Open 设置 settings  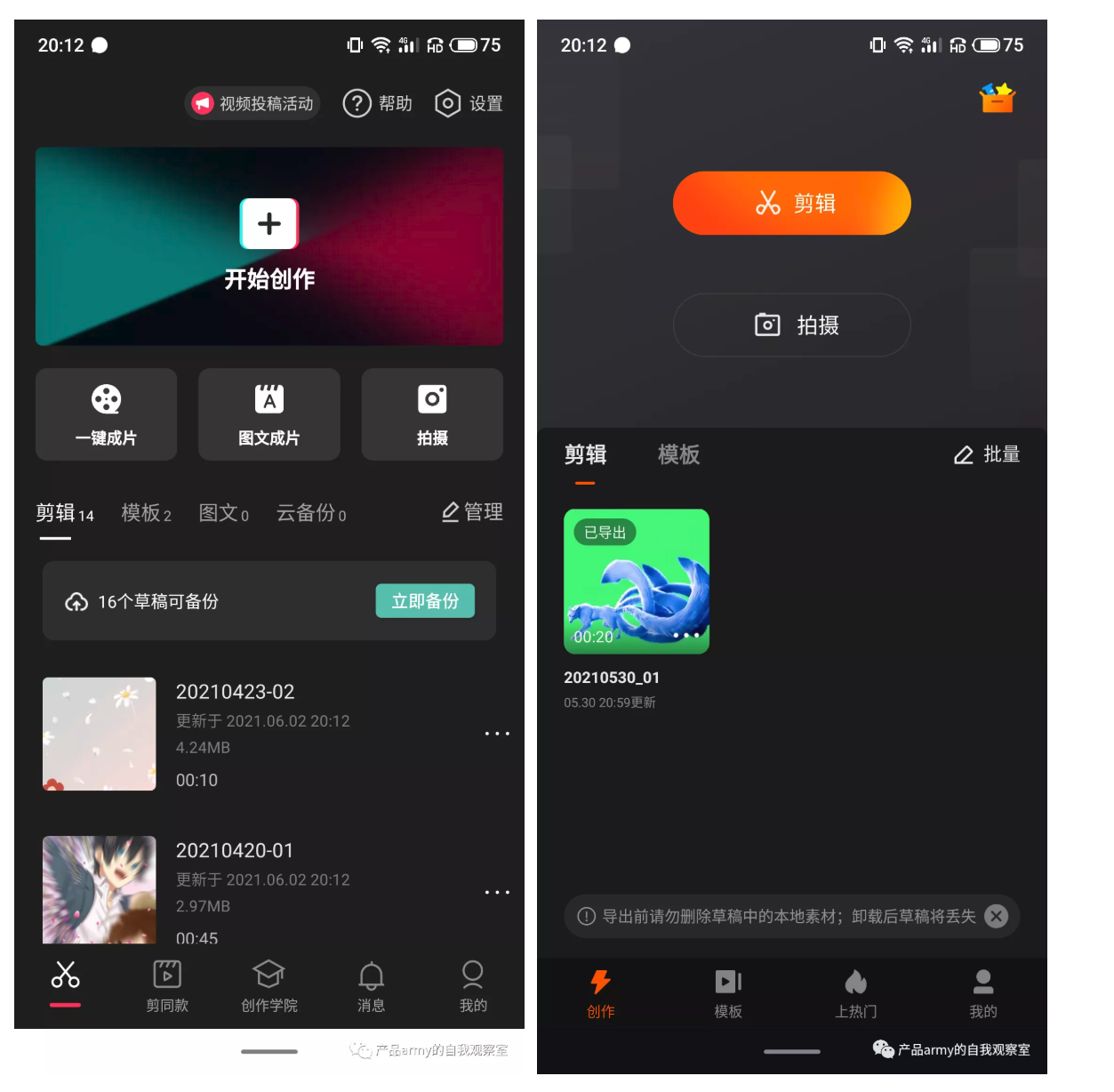pyautogui.click(x=469, y=104)
